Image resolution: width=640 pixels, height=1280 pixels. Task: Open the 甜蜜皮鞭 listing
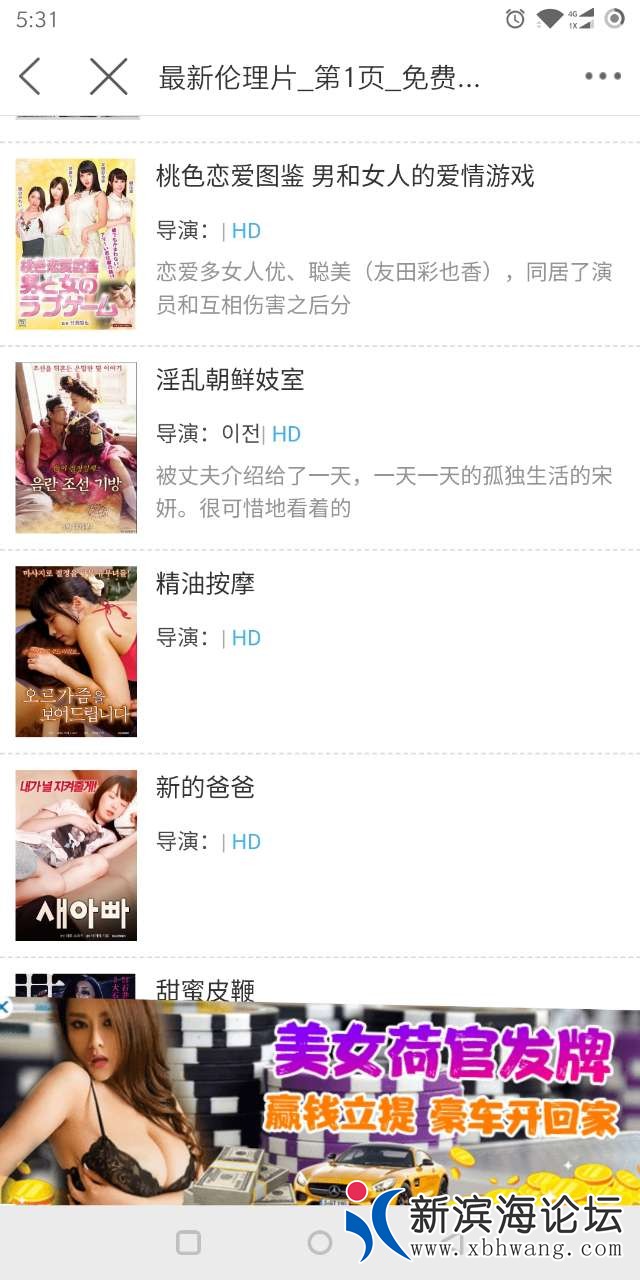pyautogui.click(x=206, y=988)
